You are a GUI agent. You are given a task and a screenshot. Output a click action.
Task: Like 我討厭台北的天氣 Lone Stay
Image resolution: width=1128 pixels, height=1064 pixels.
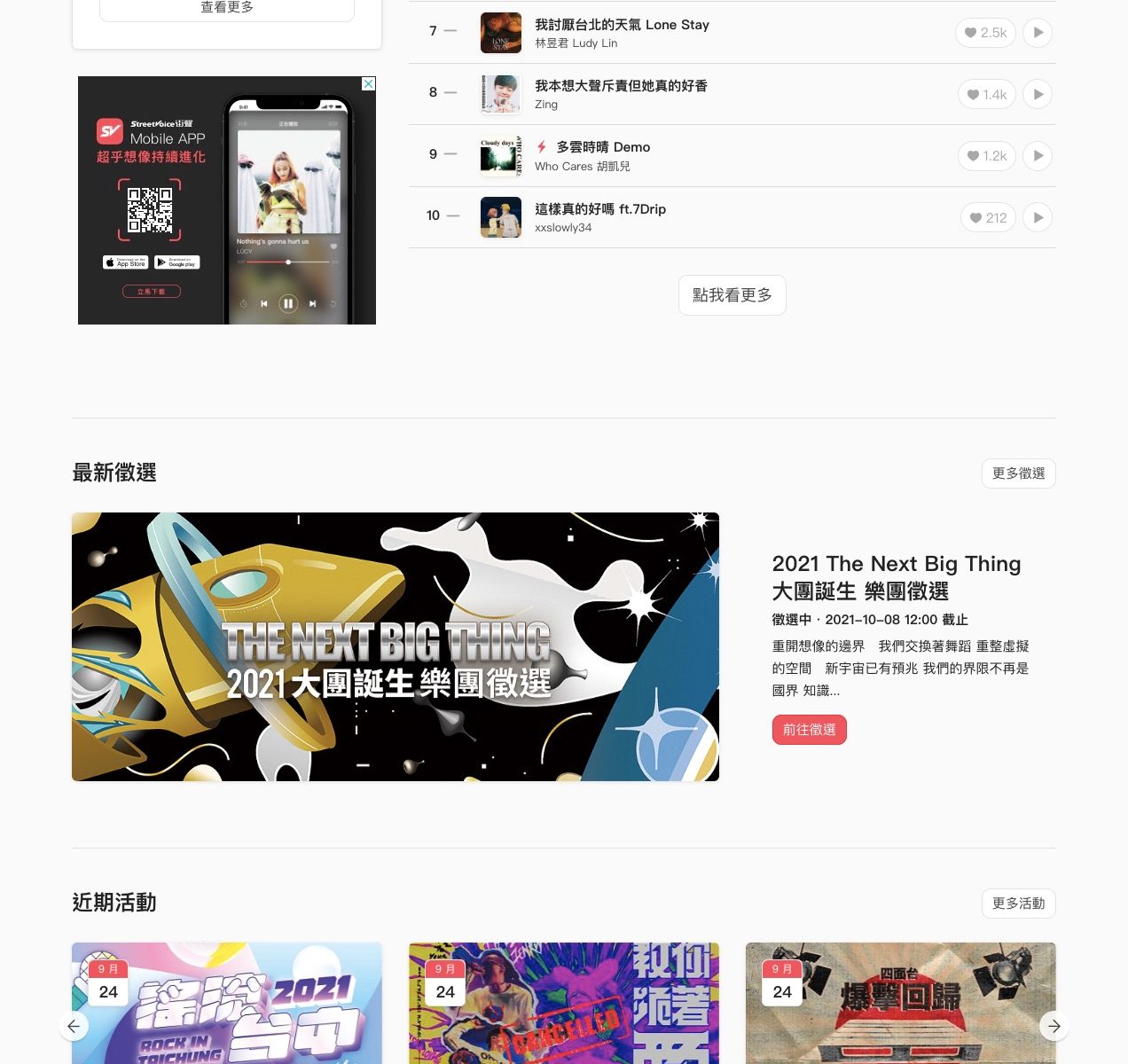pyautogui.click(x=984, y=33)
